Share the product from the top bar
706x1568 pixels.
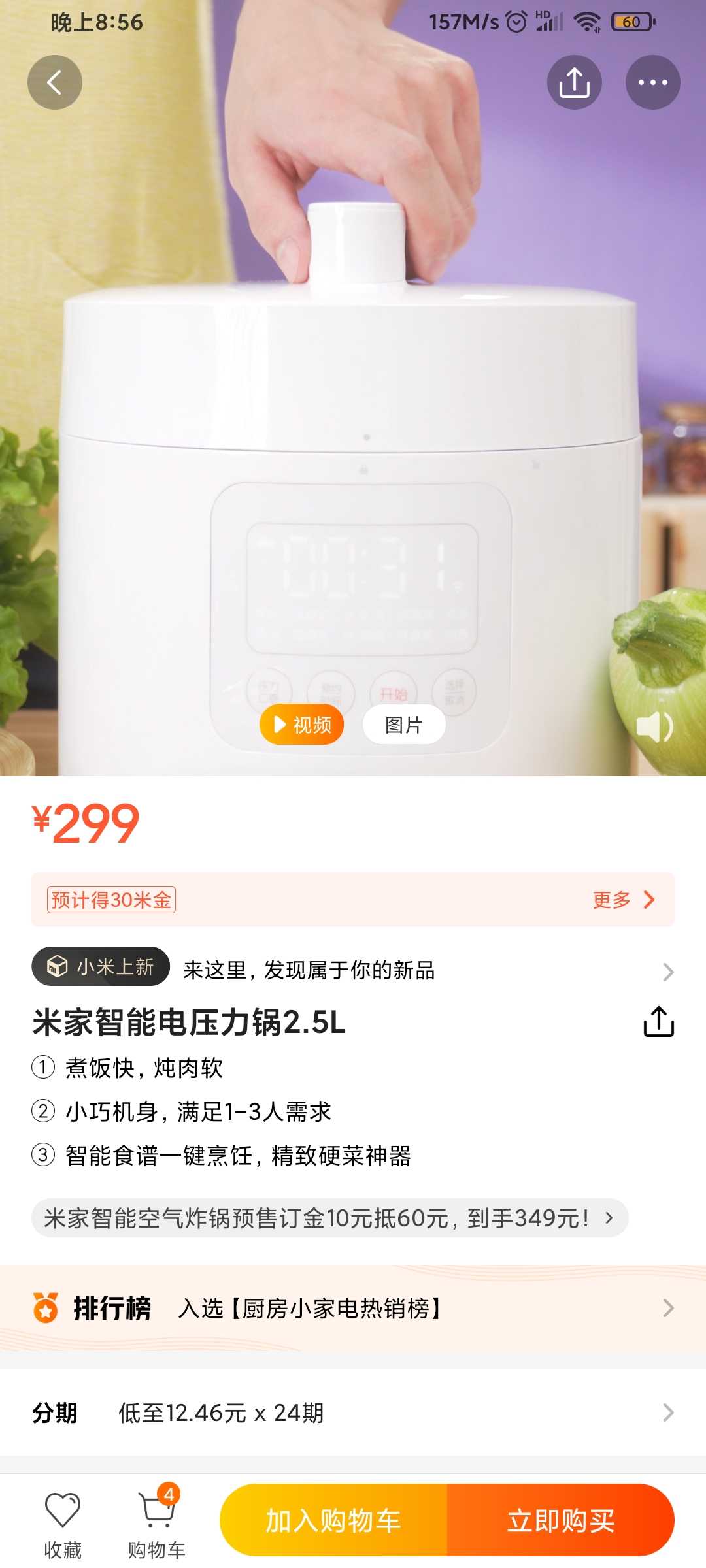(x=574, y=82)
